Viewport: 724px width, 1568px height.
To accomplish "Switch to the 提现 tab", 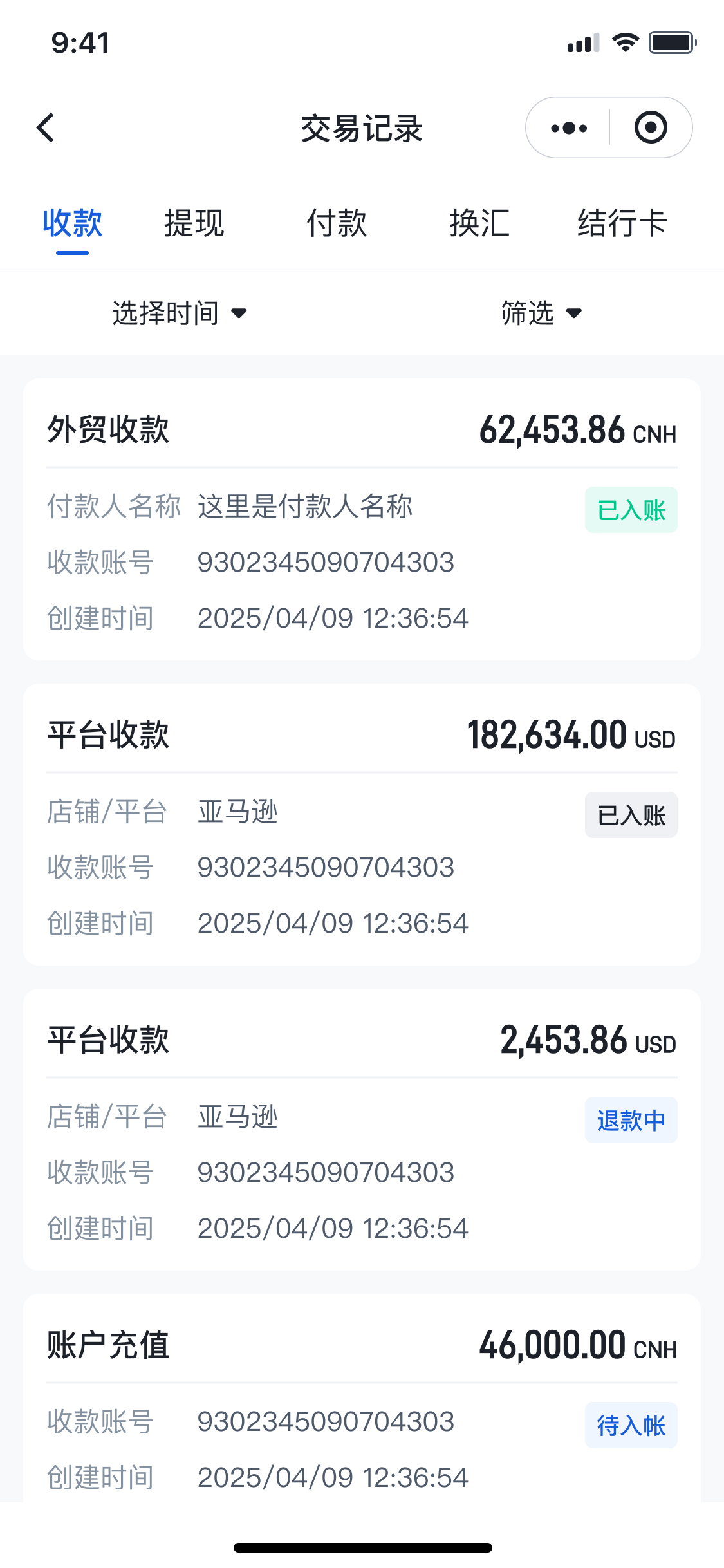I will (x=194, y=223).
